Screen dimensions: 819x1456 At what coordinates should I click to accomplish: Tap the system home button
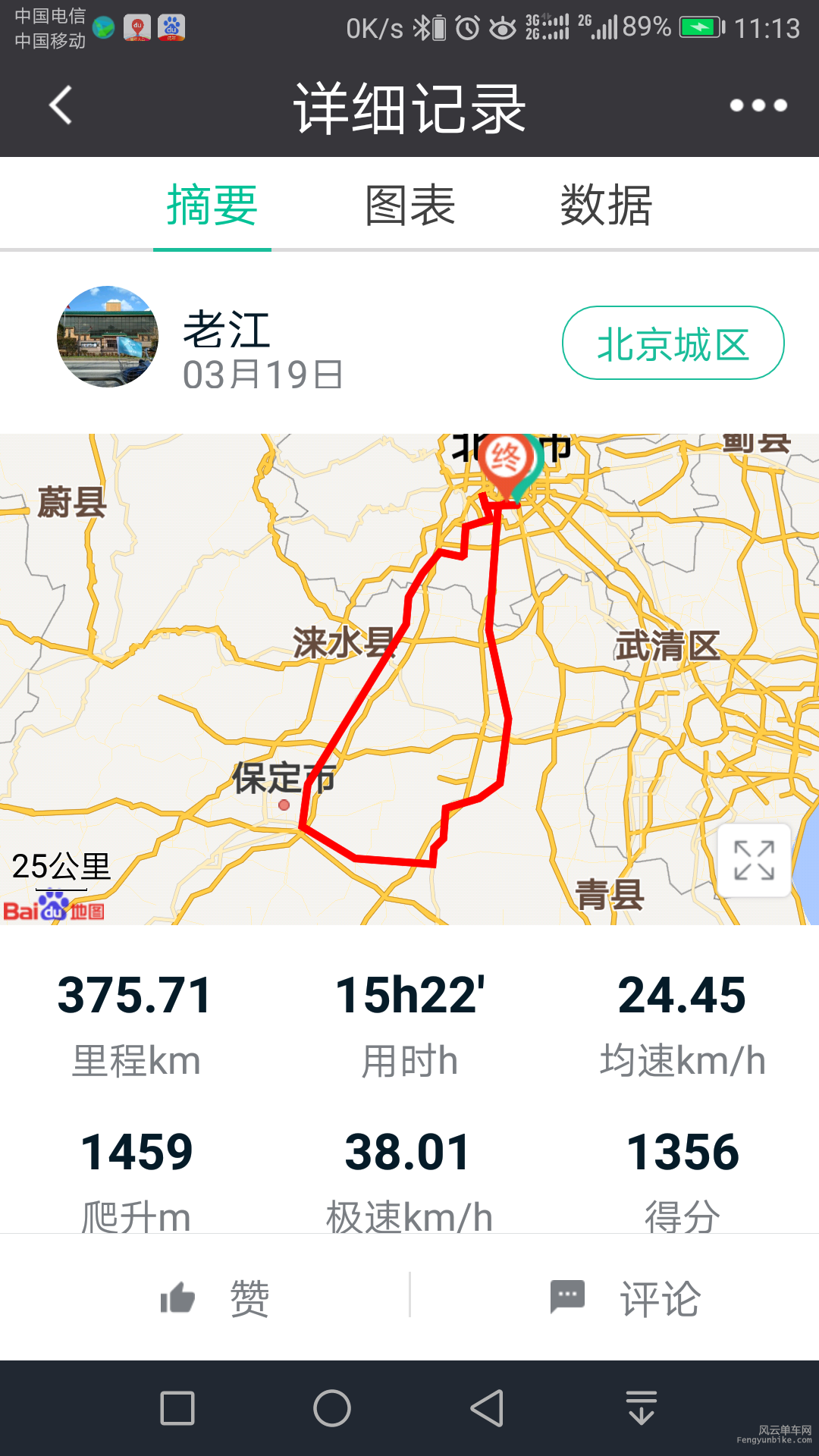click(332, 1408)
